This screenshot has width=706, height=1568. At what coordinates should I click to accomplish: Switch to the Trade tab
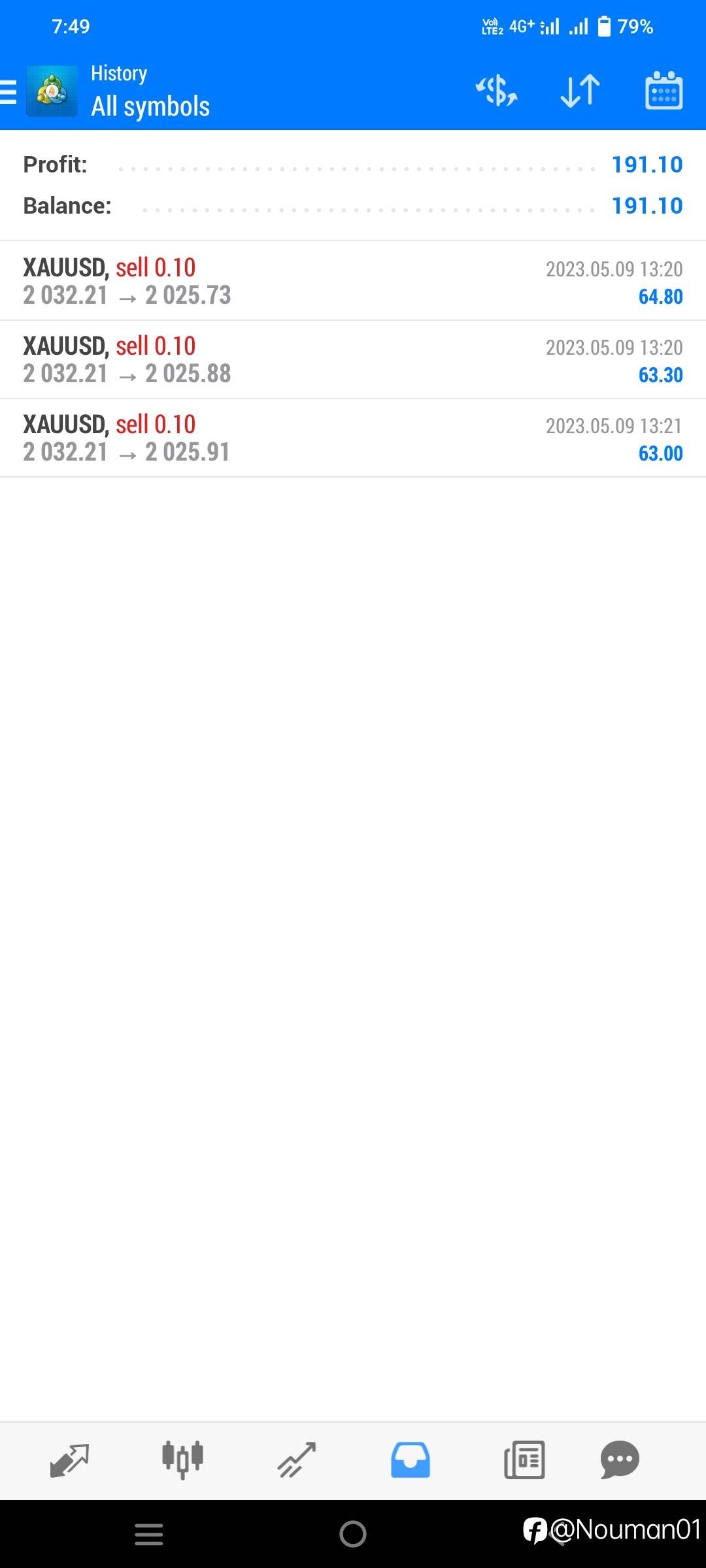click(x=297, y=1460)
